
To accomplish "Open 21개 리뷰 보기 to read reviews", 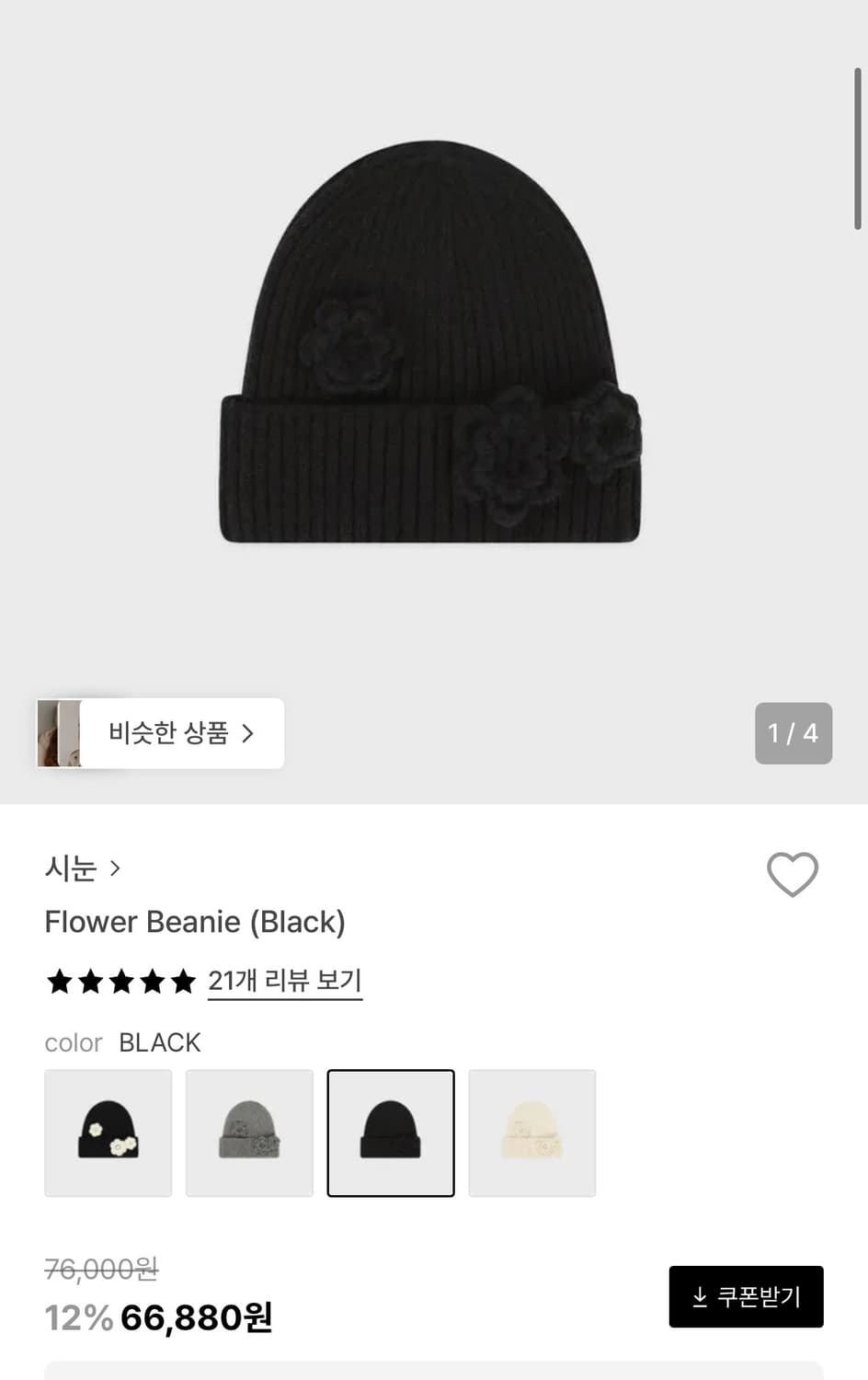I will tap(285, 983).
